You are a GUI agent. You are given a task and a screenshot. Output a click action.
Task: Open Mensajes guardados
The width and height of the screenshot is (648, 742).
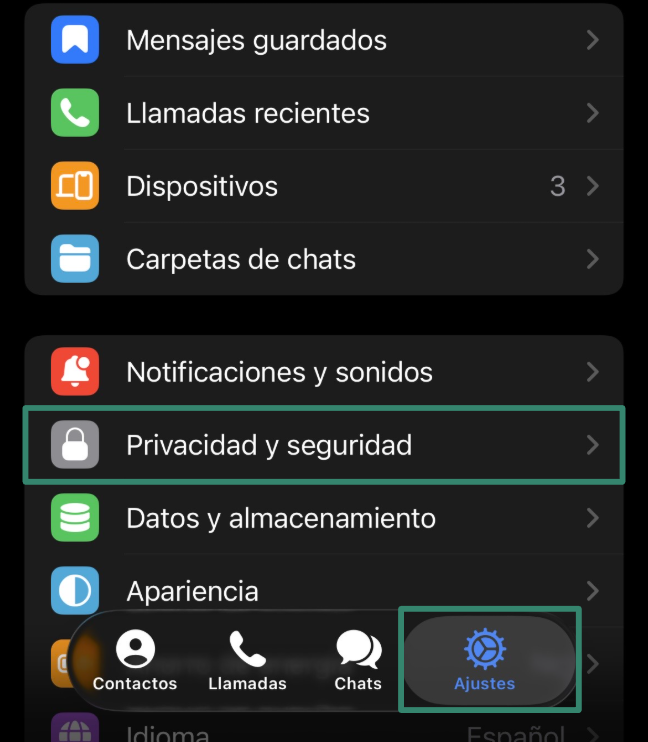(256, 41)
